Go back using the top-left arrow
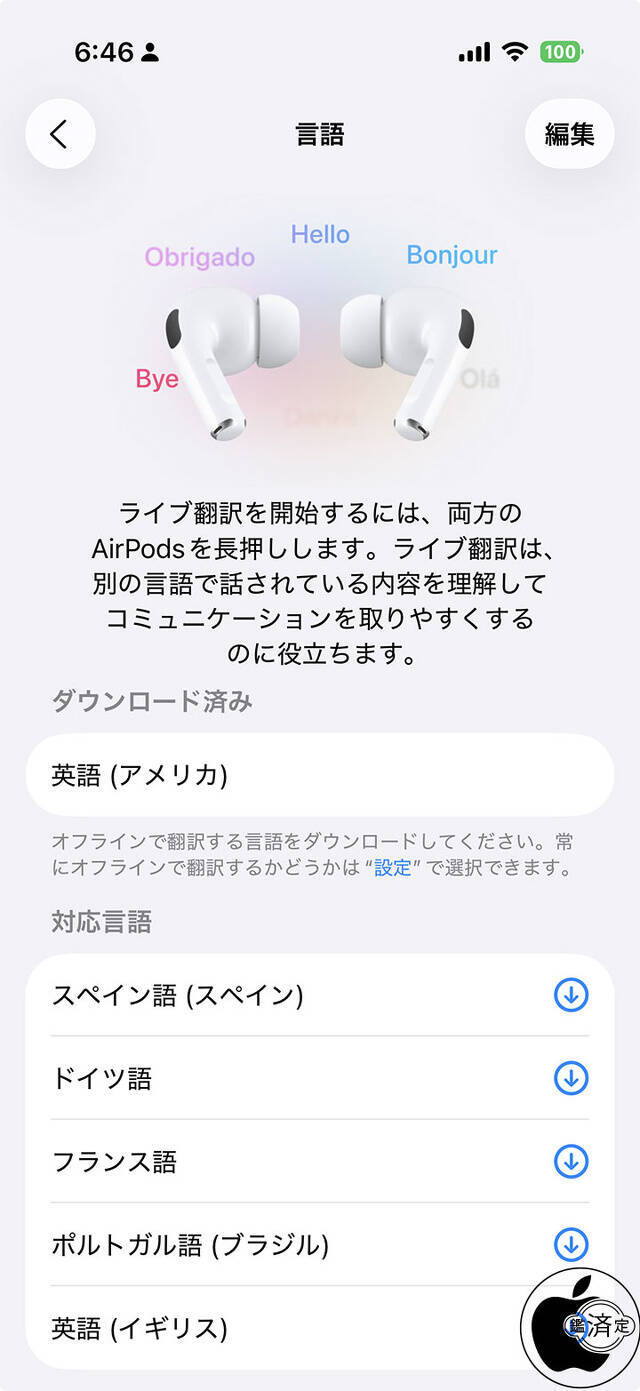Image resolution: width=640 pixels, height=1391 pixels. tap(60, 134)
